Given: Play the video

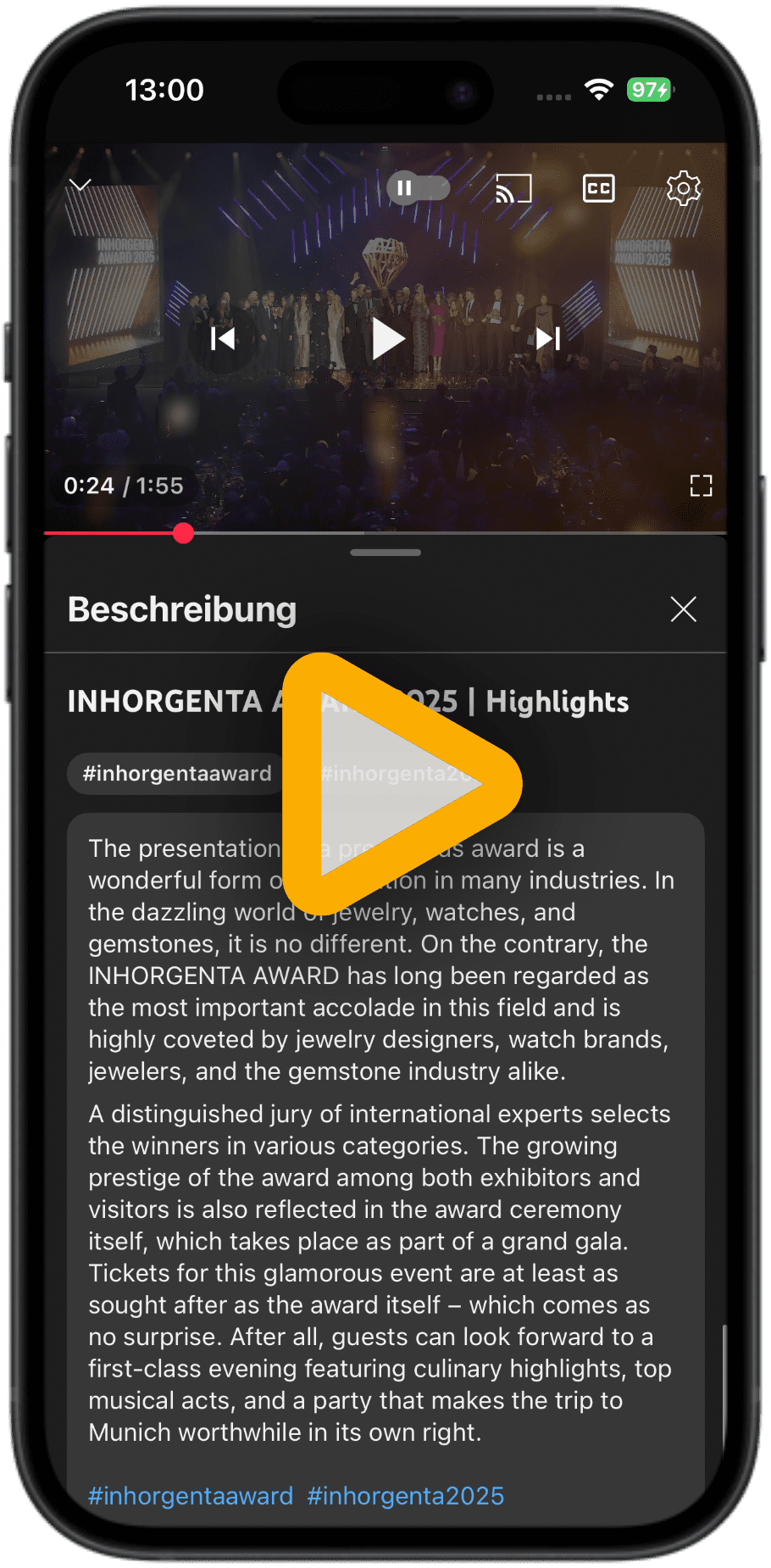Looking at the screenshot, I should [387, 339].
